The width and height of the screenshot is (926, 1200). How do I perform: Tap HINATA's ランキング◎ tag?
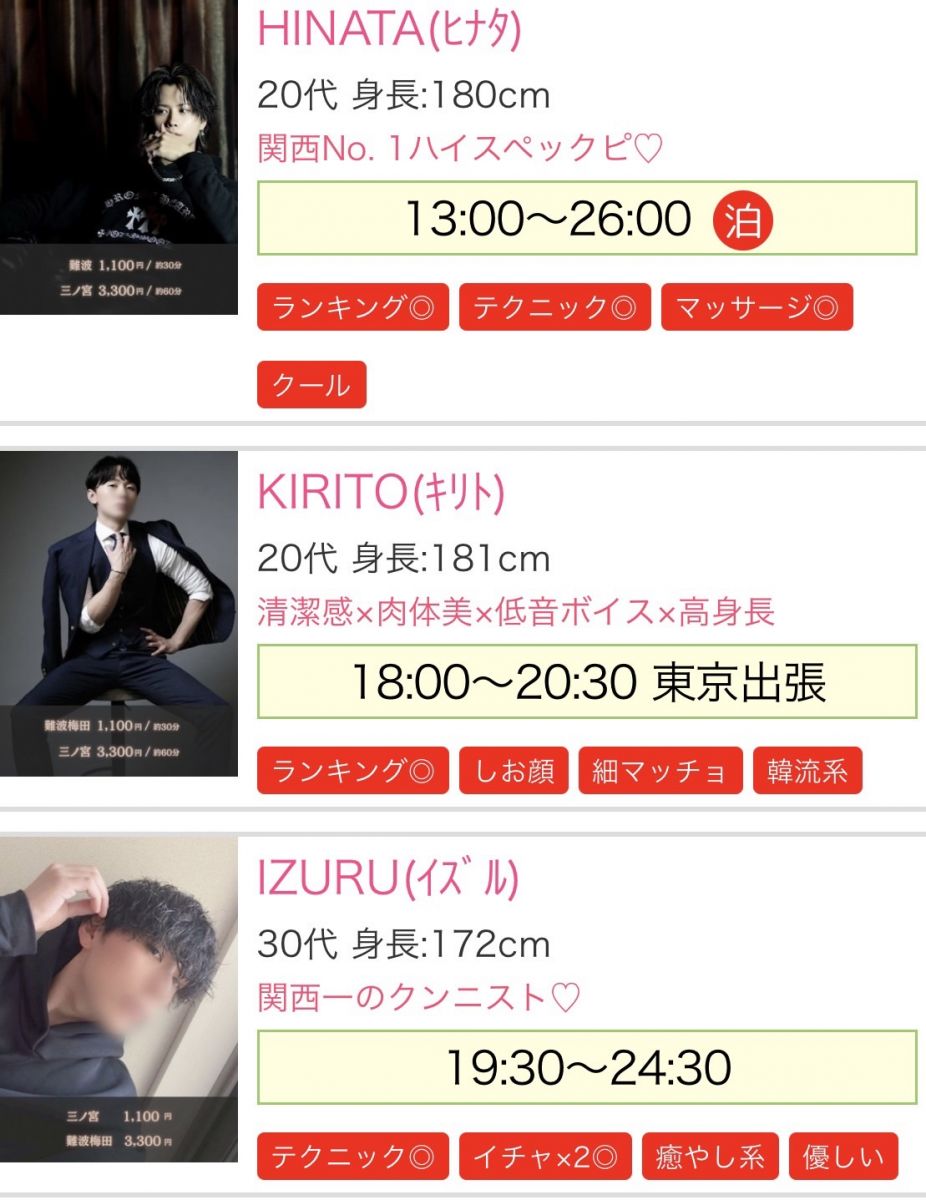point(353,307)
